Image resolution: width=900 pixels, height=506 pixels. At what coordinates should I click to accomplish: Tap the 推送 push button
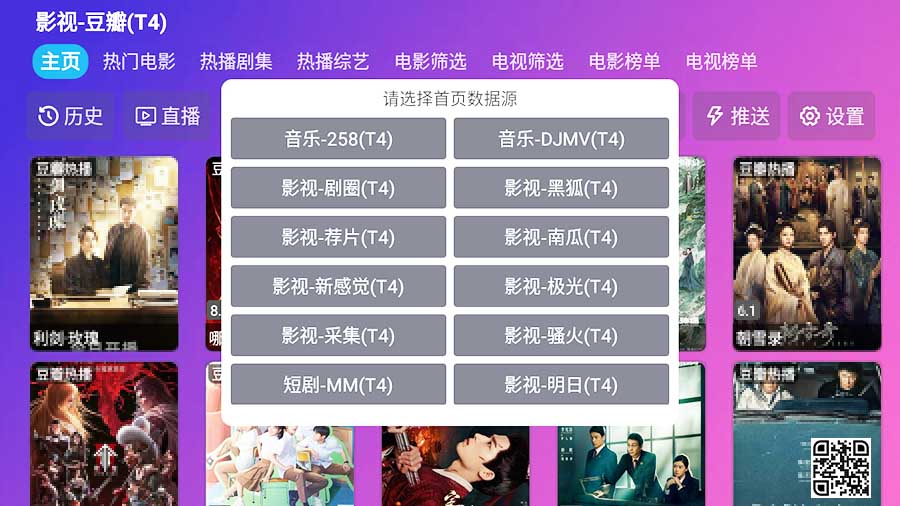[738, 116]
